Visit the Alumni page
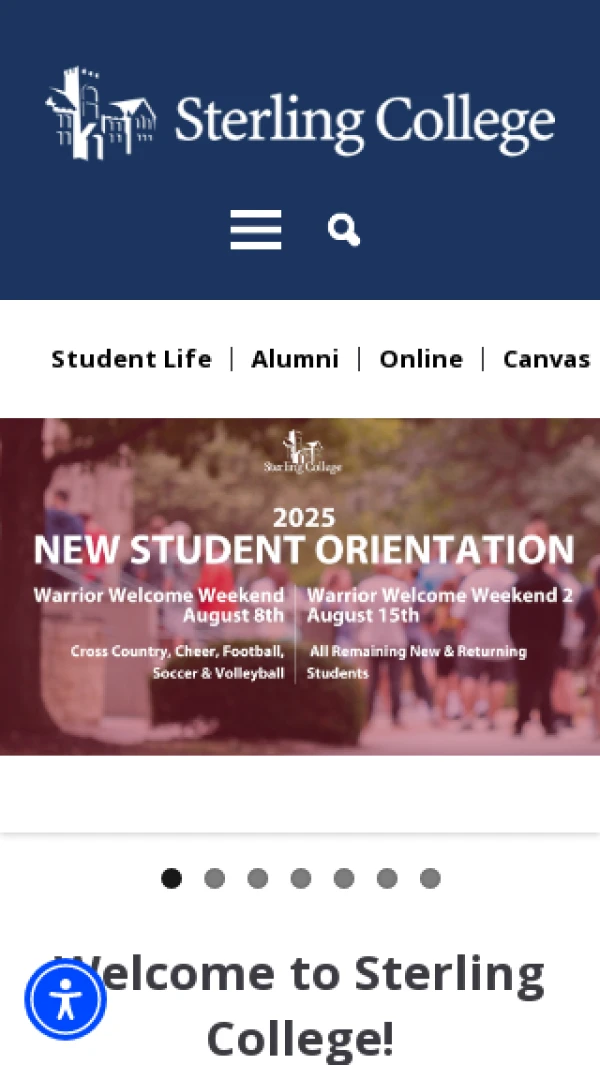 click(295, 359)
